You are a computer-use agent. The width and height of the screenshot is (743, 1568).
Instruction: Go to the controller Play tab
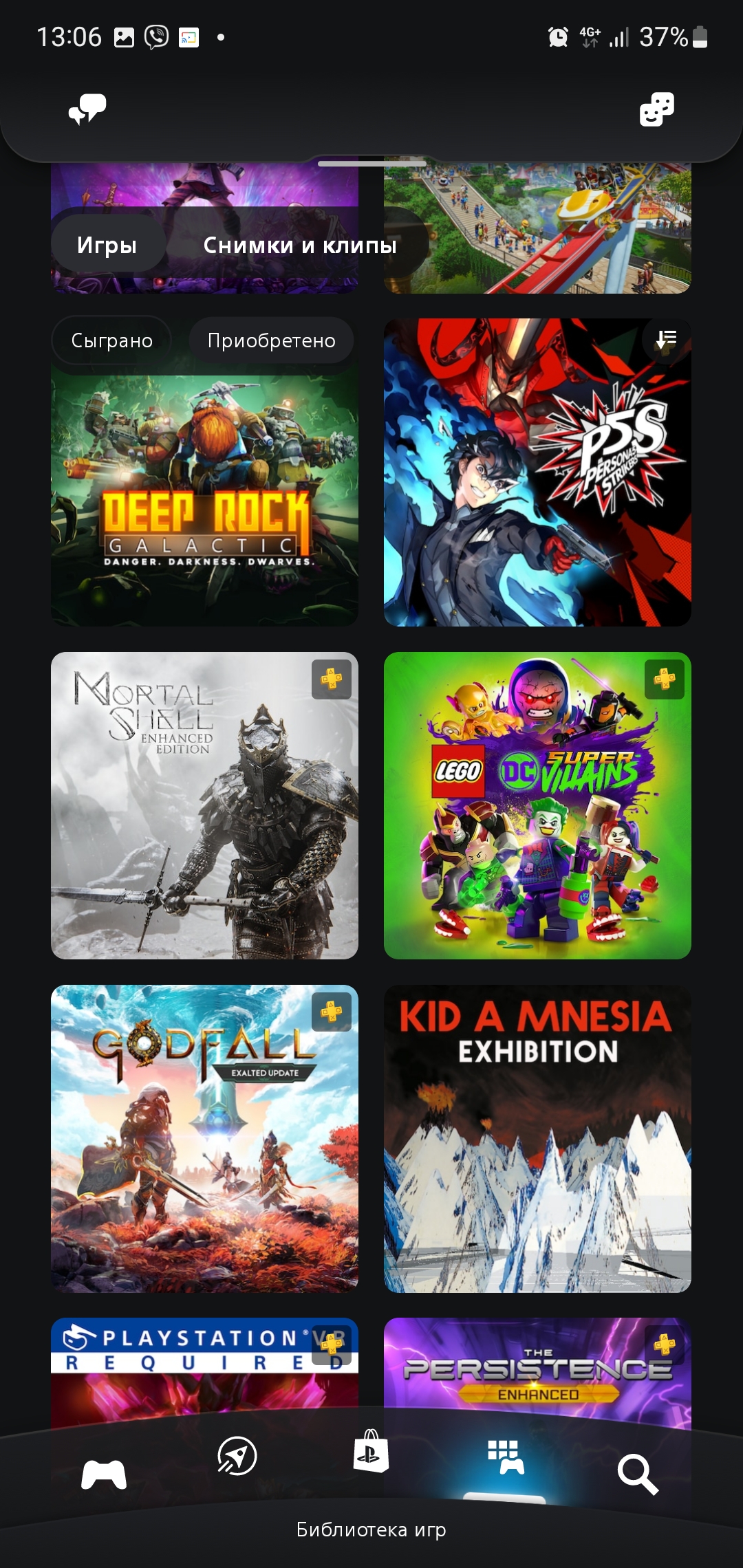(x=104, y=1474)
